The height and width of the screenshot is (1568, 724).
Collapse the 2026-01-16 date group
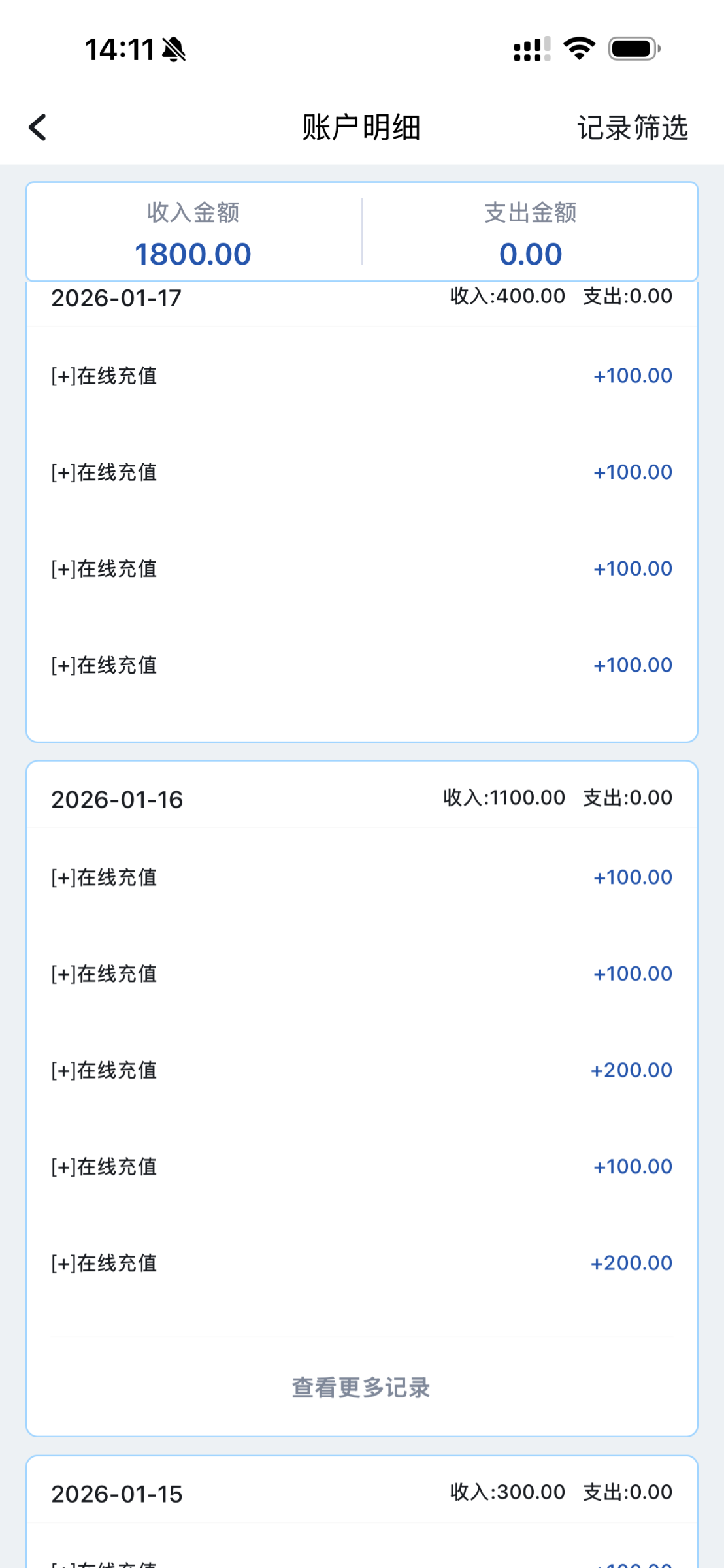(118, 799)
